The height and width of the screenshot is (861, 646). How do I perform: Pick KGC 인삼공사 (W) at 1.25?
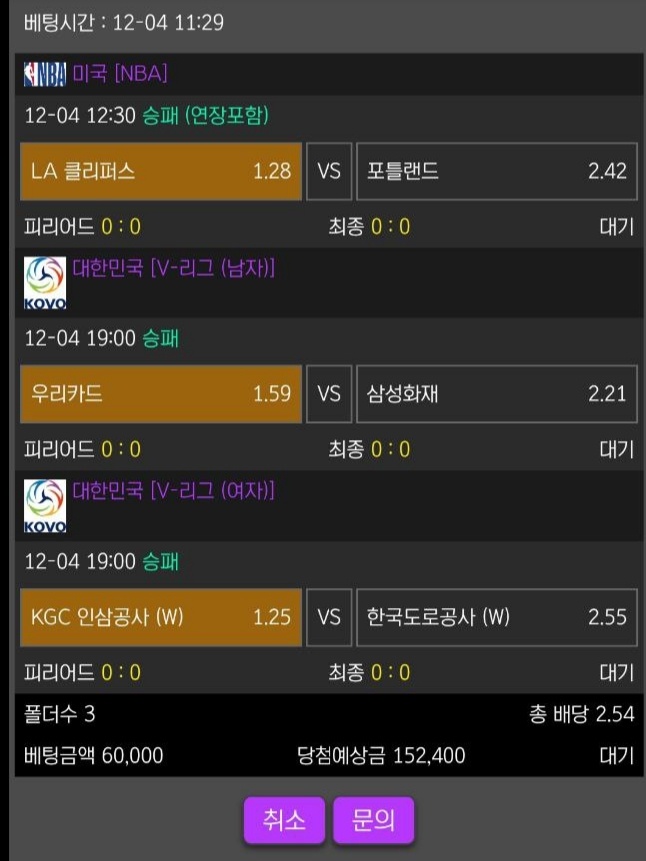161,617
